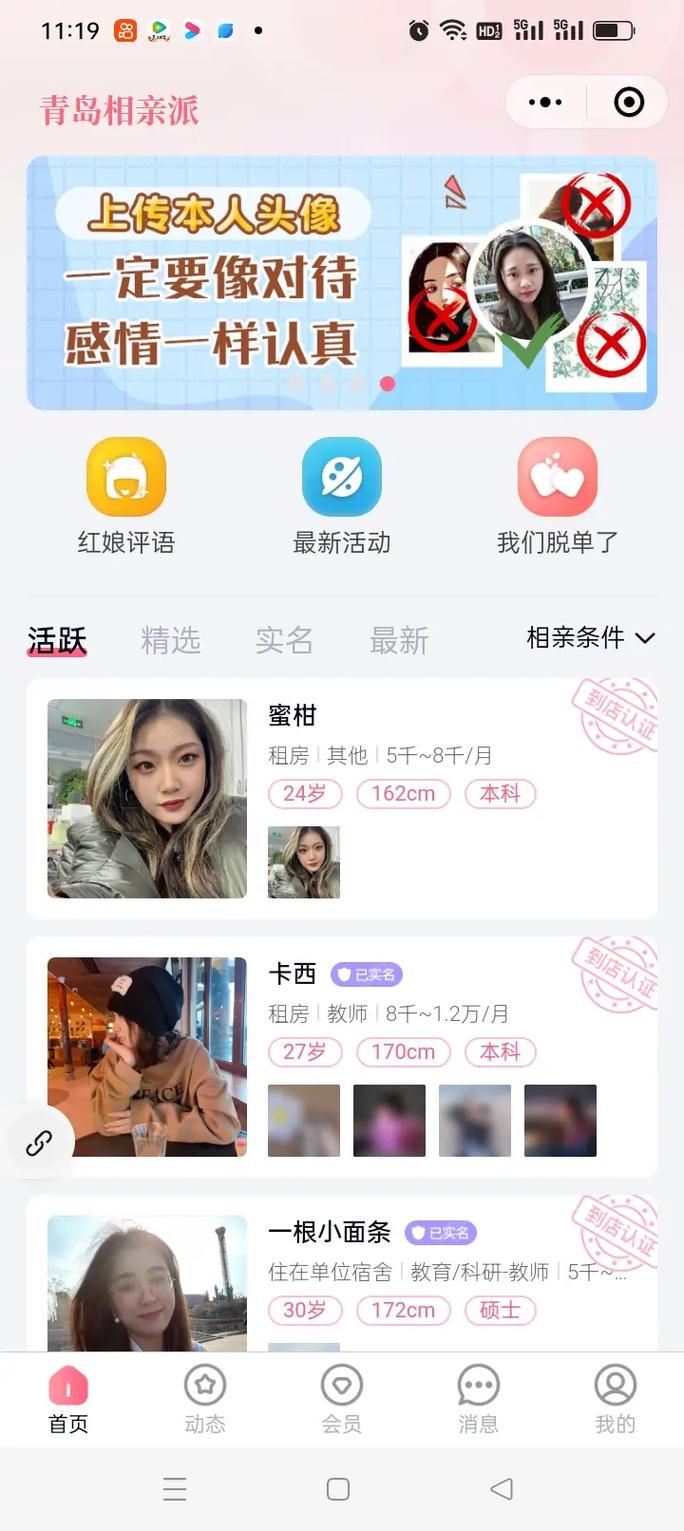Viewport: 684px width, 1531px height.
Task: Open 红娘评语 section
Action: 126,497
